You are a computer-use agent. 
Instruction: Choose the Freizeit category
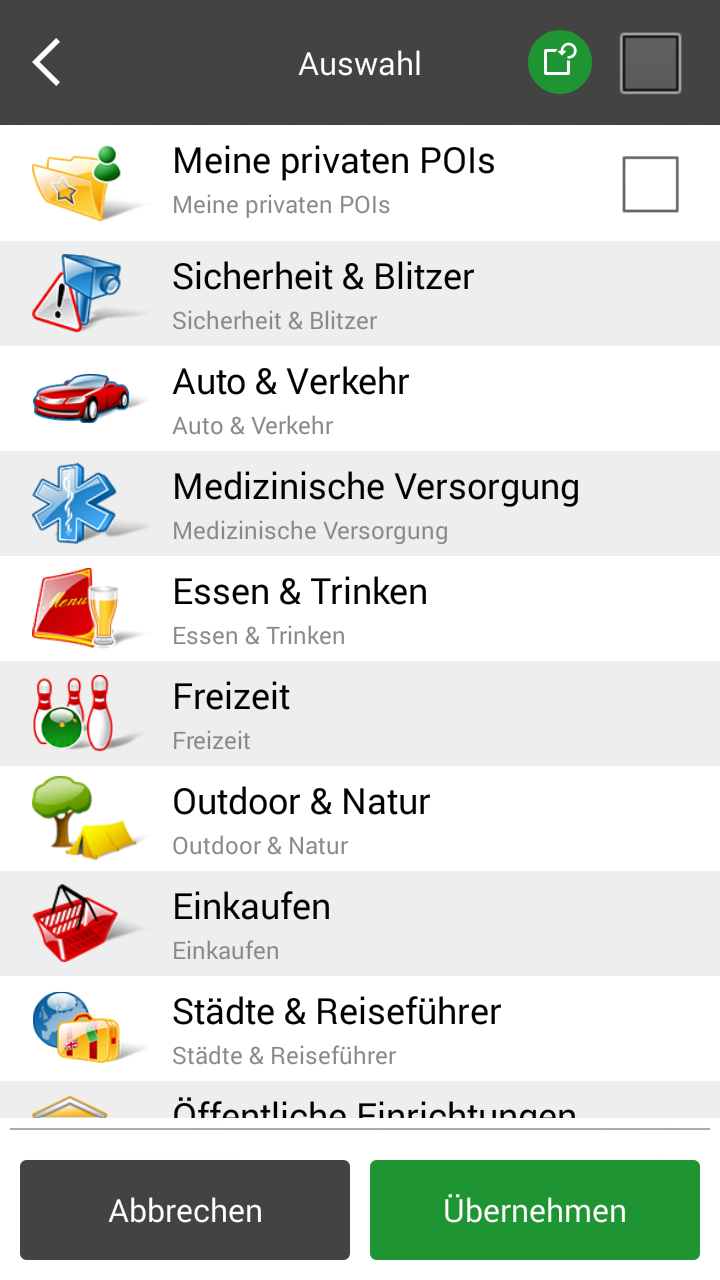[x=360, y=714]
